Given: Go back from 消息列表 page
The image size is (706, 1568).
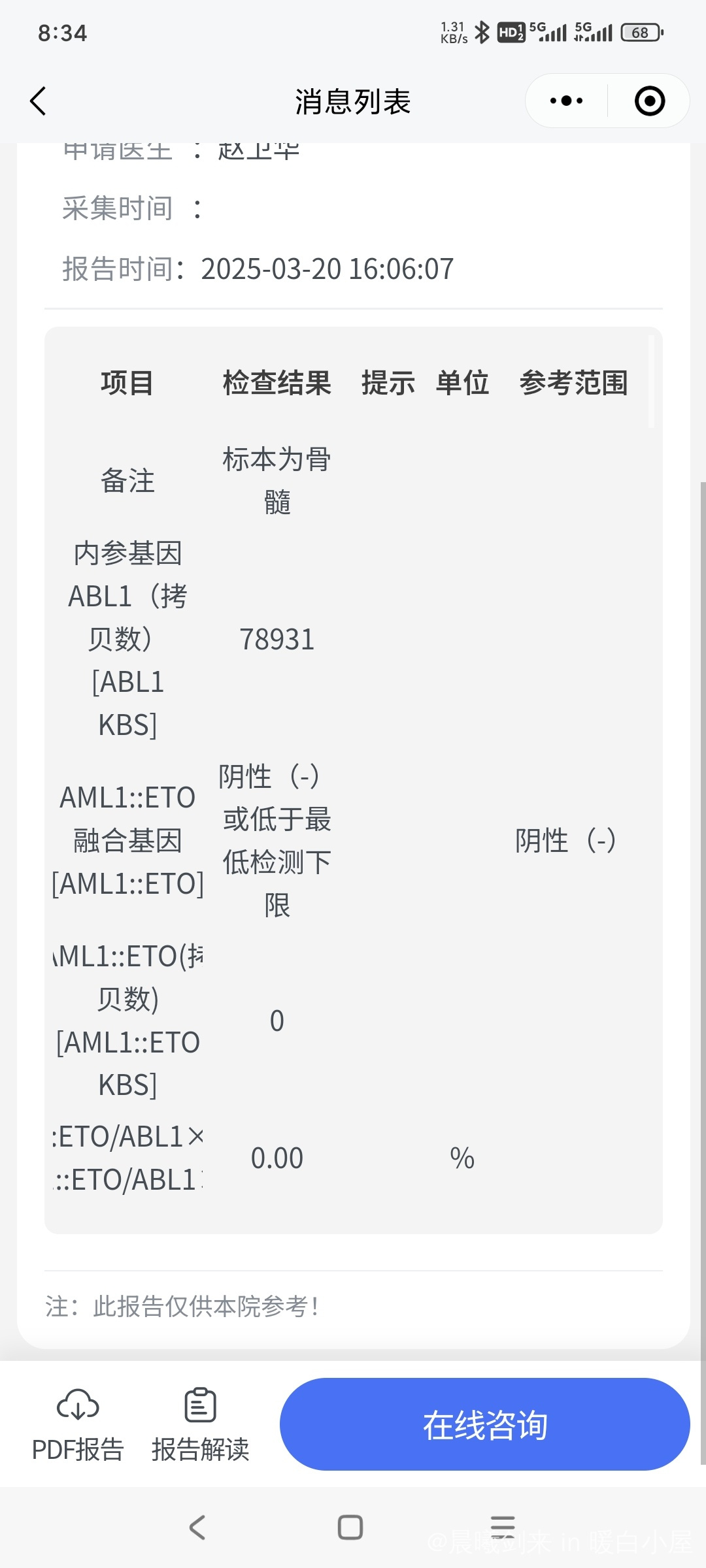Looking at the screenshot, I should tap(38, 101).
